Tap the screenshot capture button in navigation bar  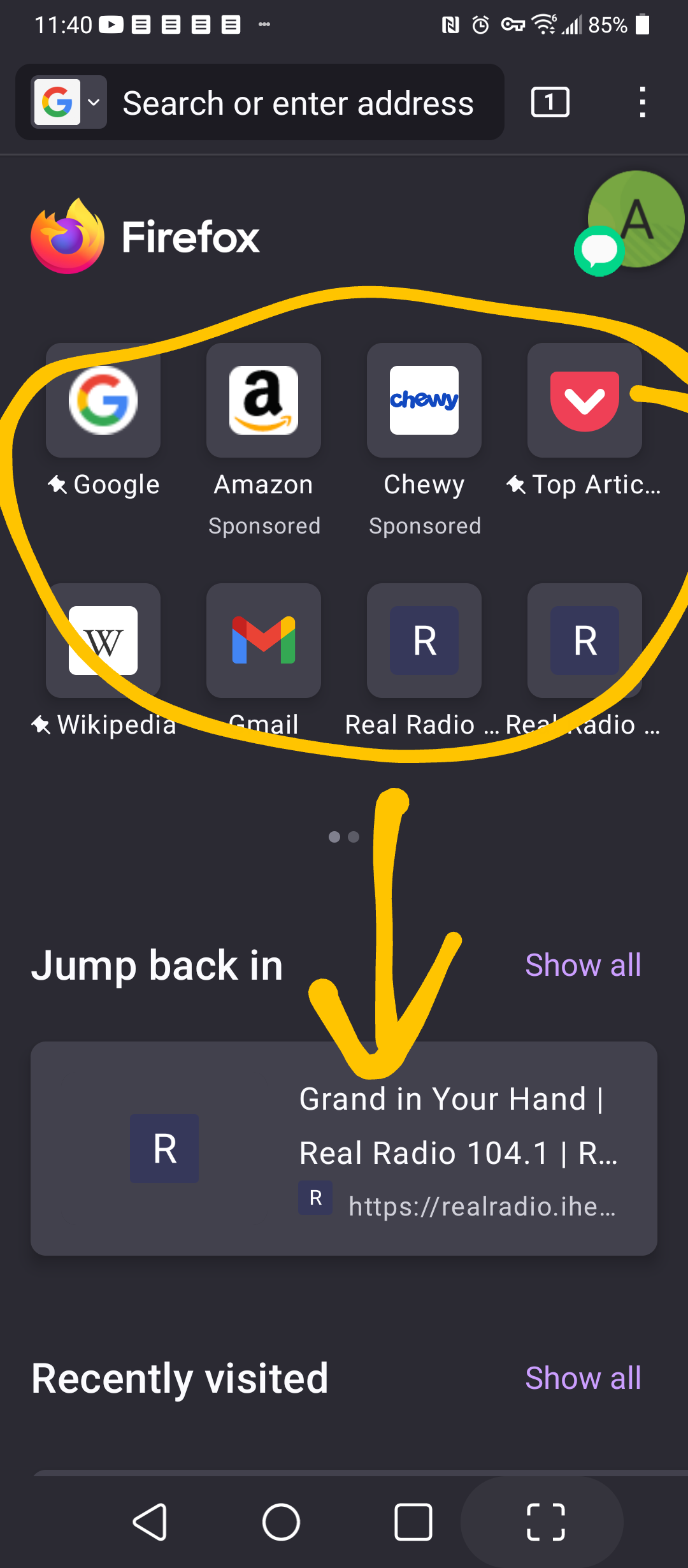pos(545,1522)
